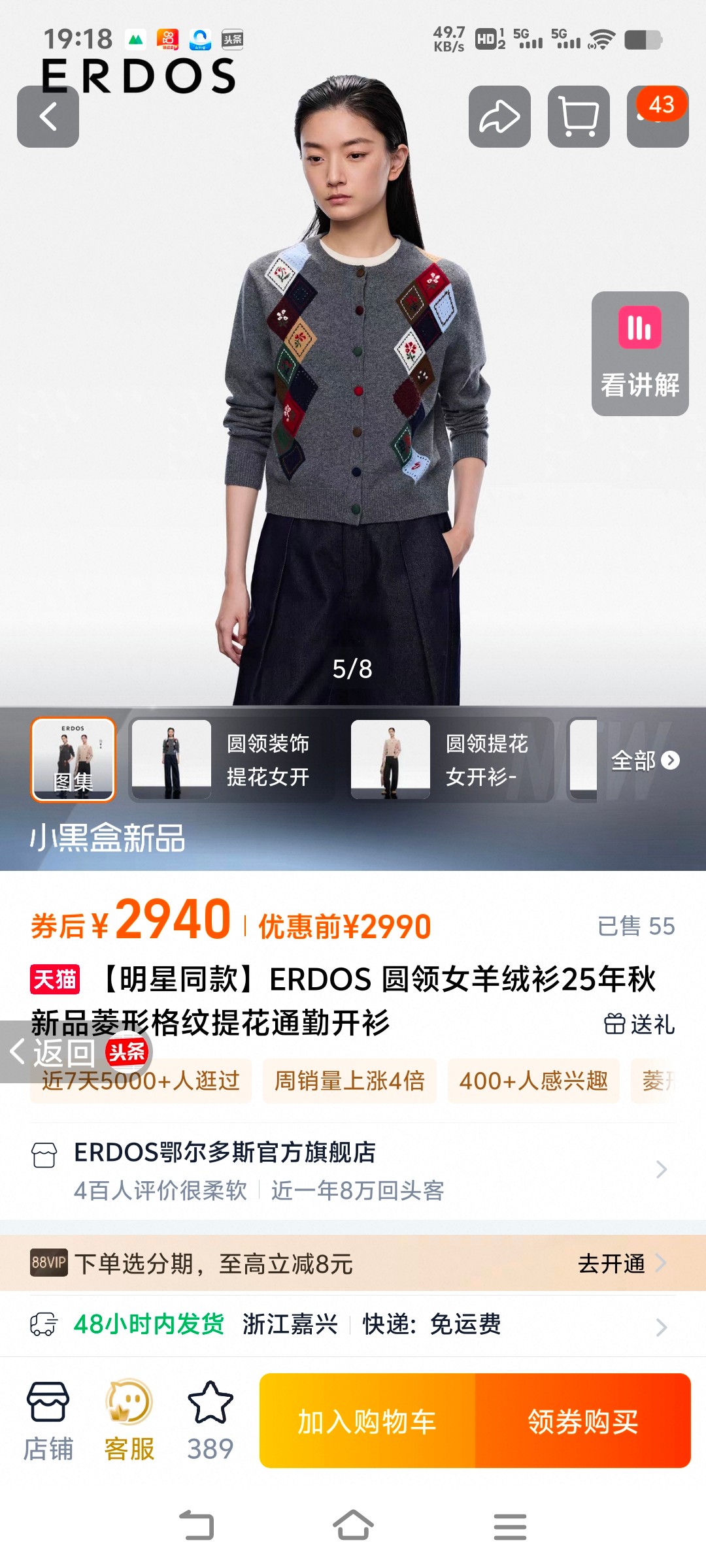Tap the system home button
Screen dimensions: 706x1568
[353, 1526]
